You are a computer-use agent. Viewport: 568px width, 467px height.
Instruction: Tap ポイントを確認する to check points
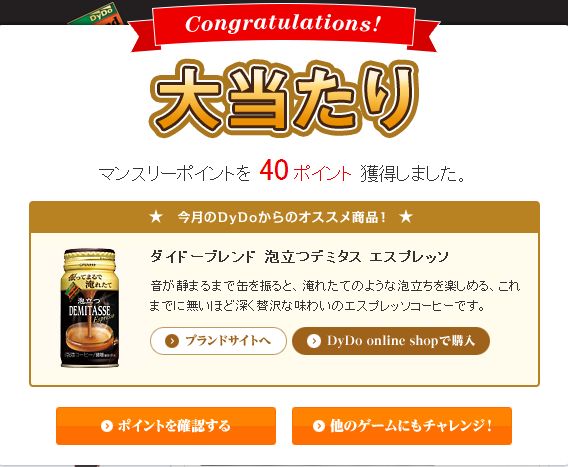point(166,426)
